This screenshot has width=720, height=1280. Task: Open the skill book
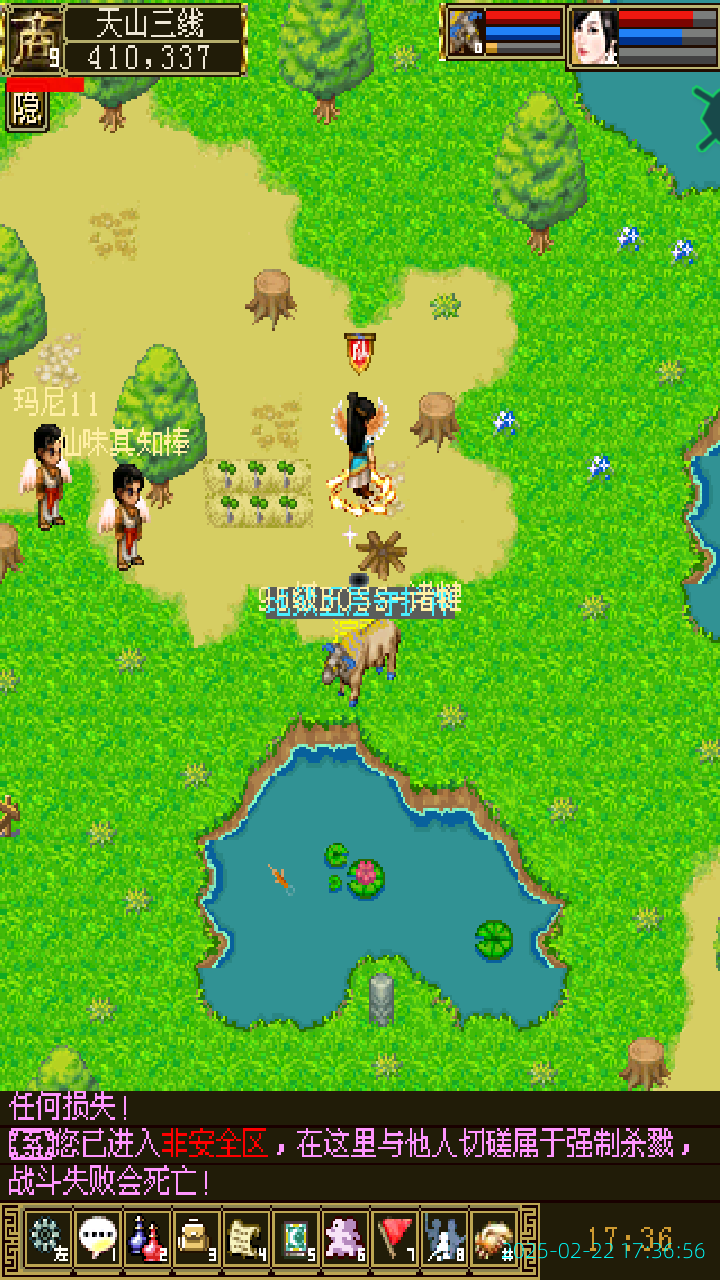click(x=296, y=1238)
